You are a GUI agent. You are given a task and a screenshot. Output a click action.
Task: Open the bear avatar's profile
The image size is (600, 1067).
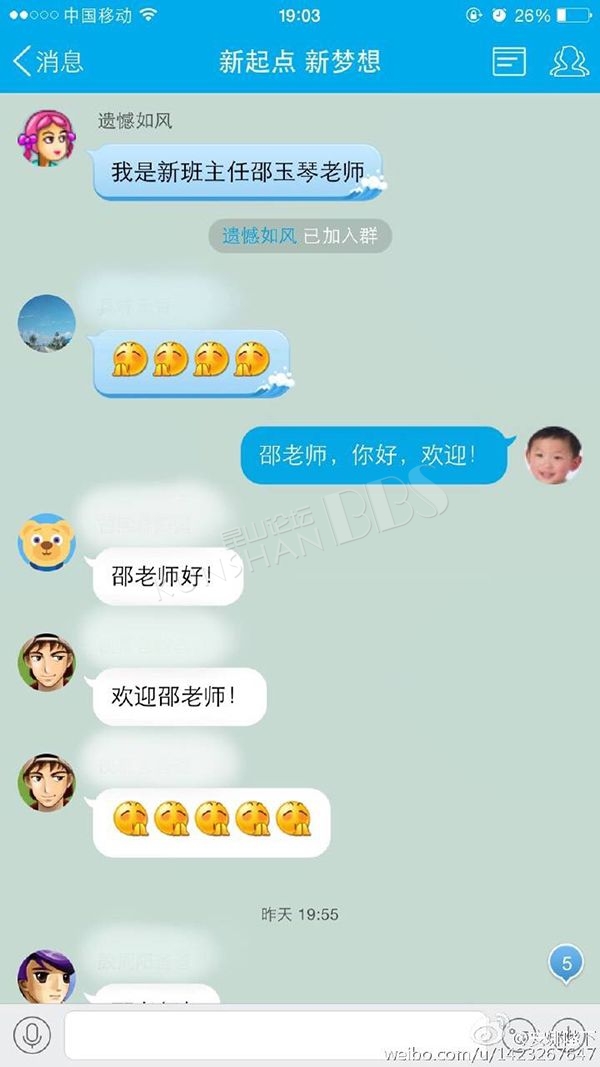tap(46, 542)
